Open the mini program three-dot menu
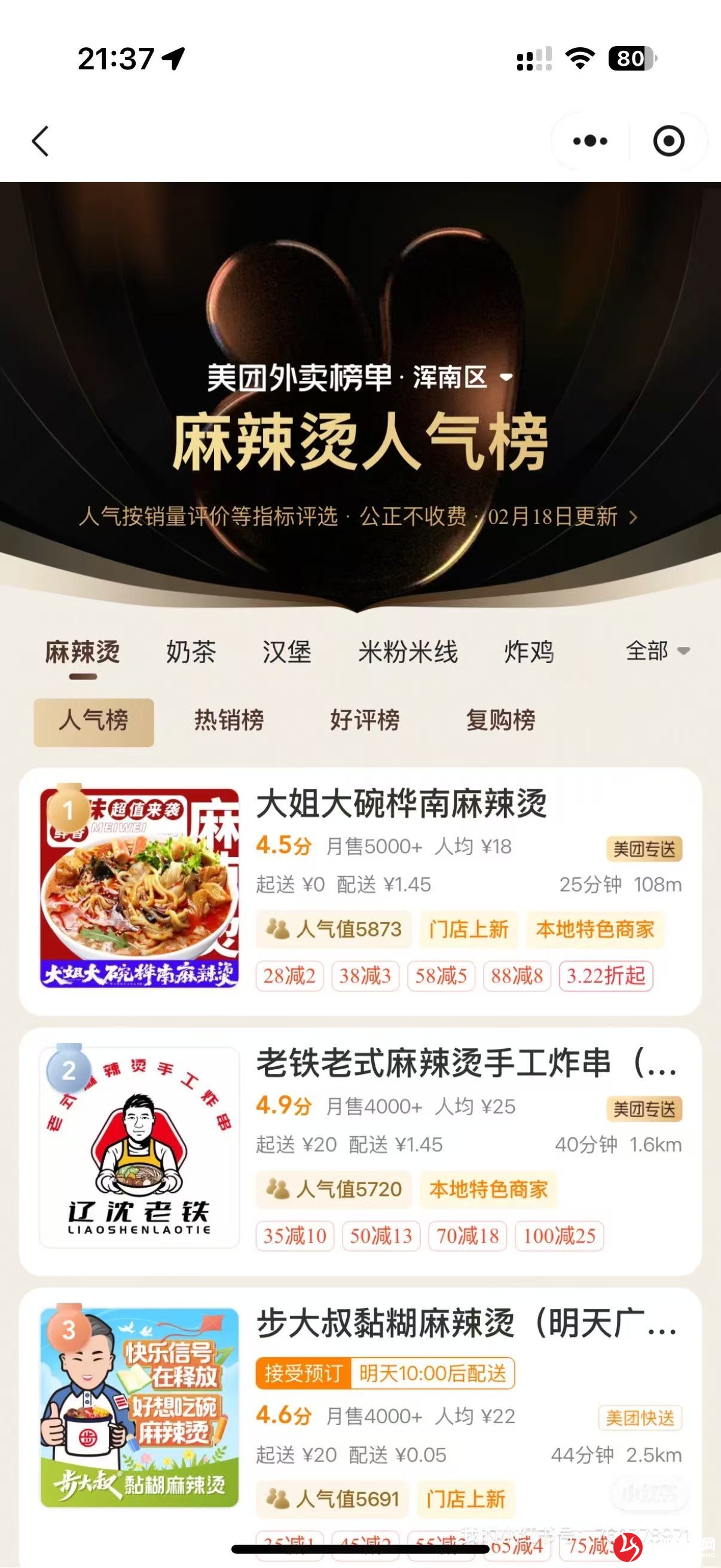The width and height of the screenshot is (721, 1568). pos(589,141)
